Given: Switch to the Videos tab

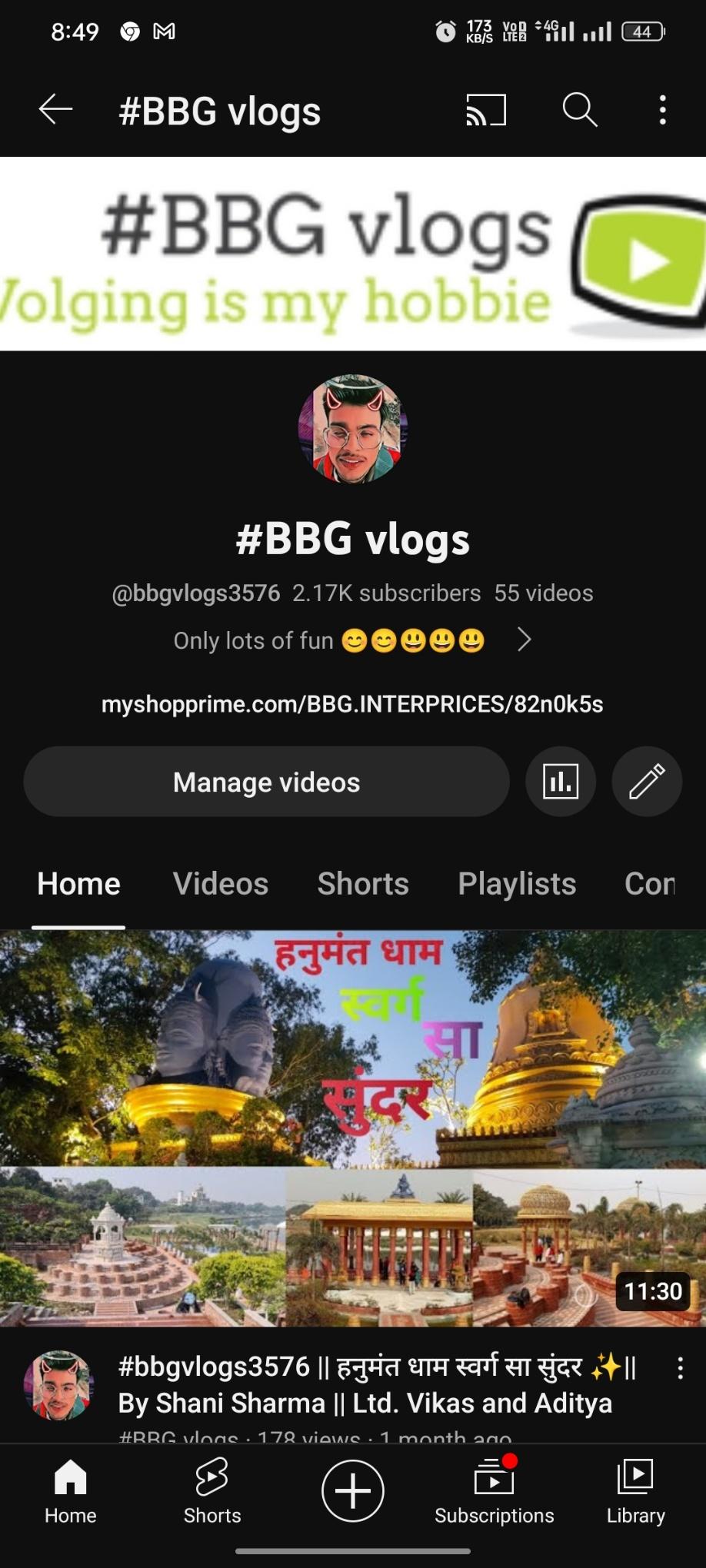Looking at the screenshot, I should tap(220, 884).
